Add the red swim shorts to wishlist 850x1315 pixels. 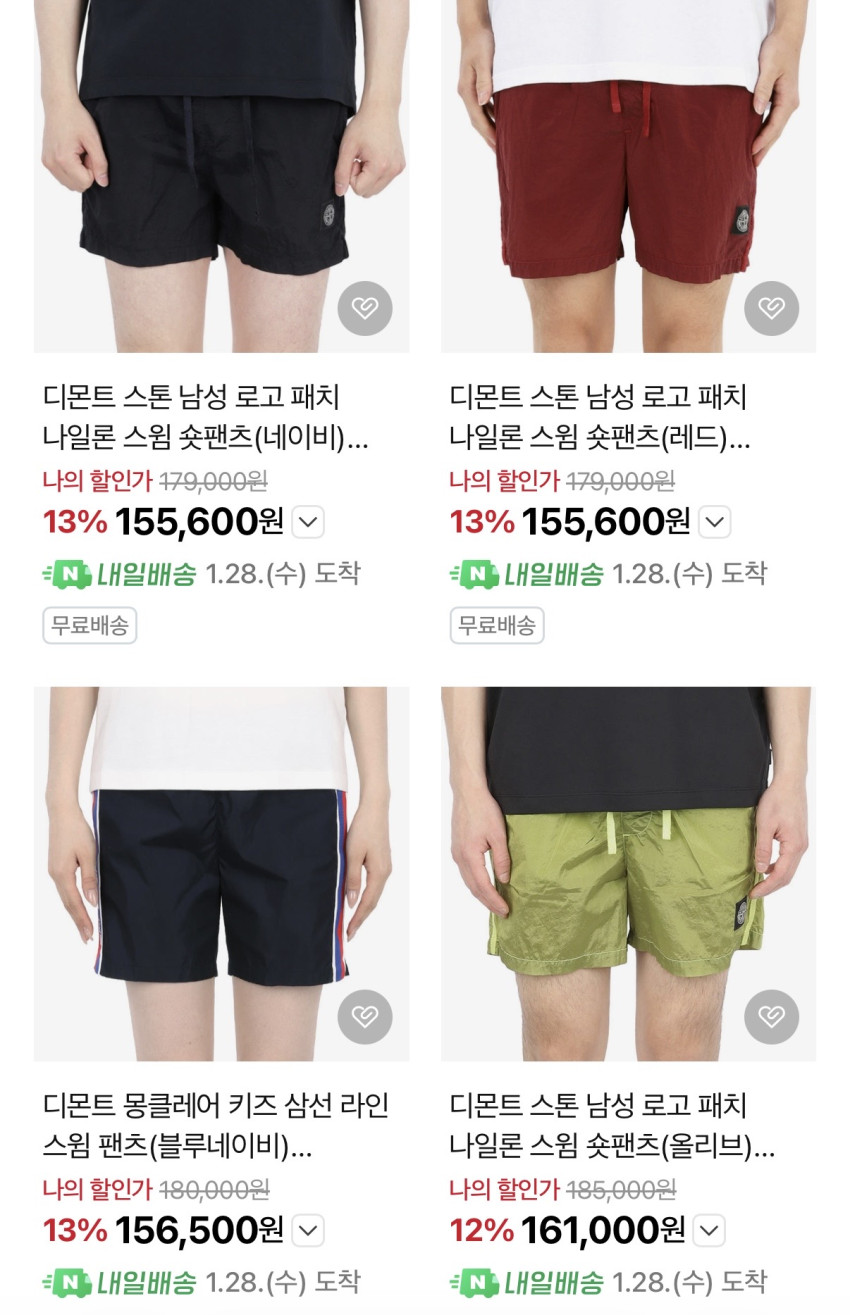click(x=771, y=308)
